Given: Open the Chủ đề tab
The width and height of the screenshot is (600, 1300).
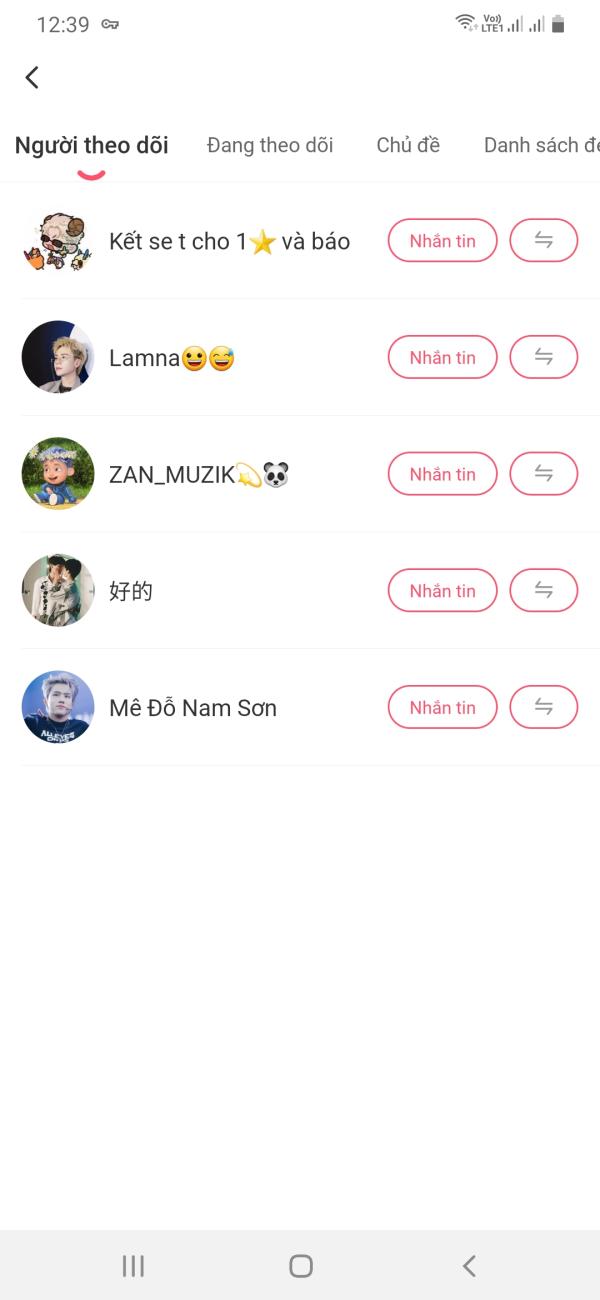Looking at the screenshot, I should click(408, 145).
